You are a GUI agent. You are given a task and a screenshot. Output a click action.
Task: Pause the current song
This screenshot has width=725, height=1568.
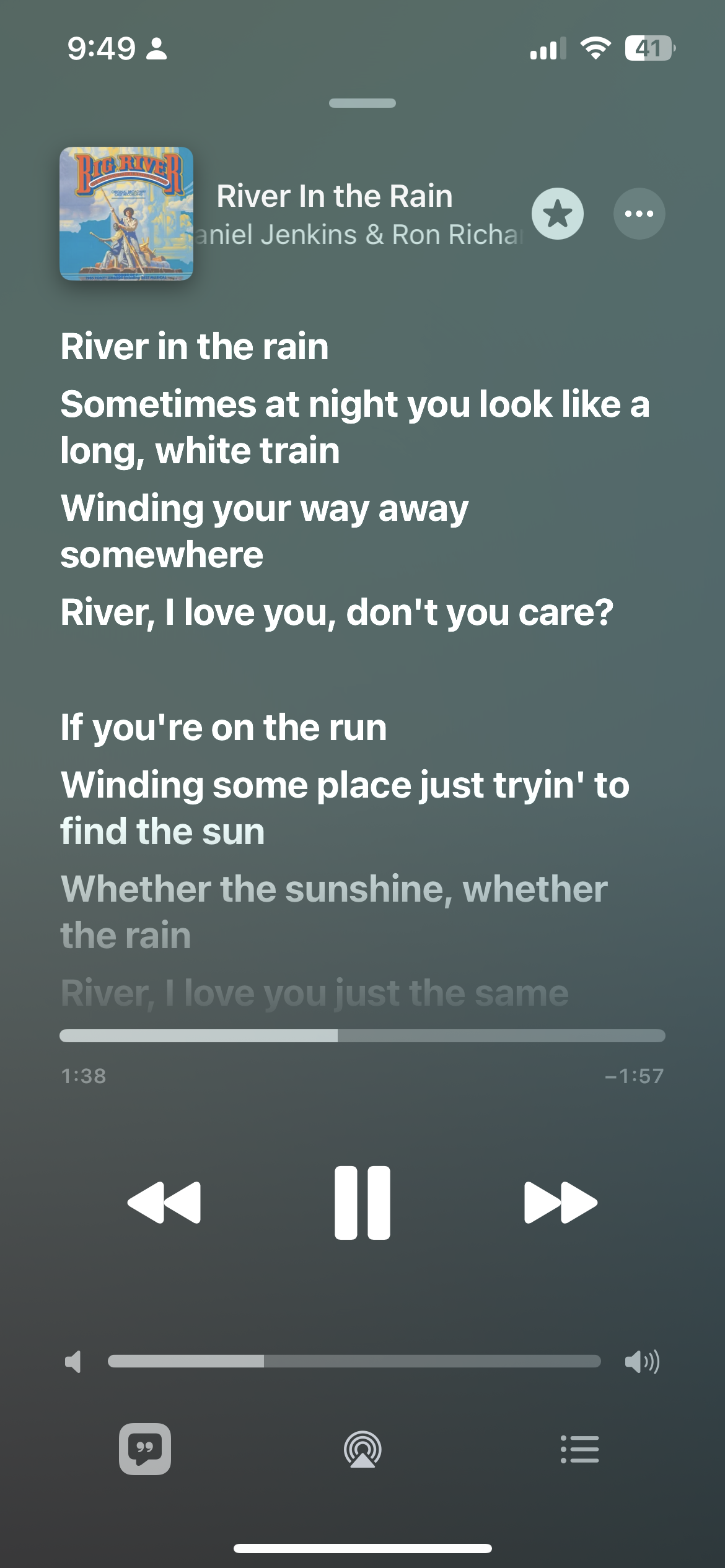click(x=362, y=1203)
